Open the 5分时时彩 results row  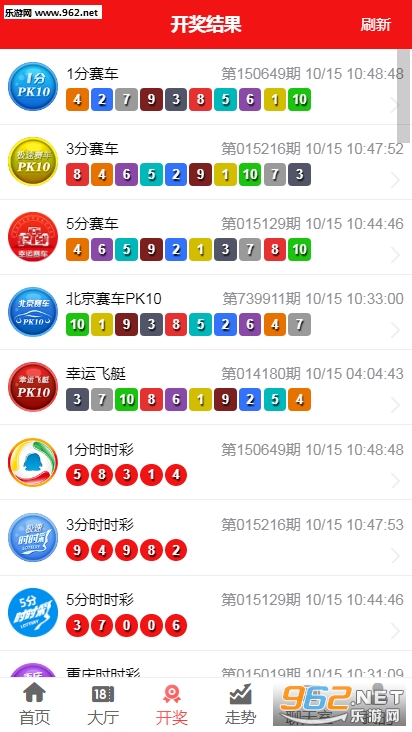click(x=206, y=613)
